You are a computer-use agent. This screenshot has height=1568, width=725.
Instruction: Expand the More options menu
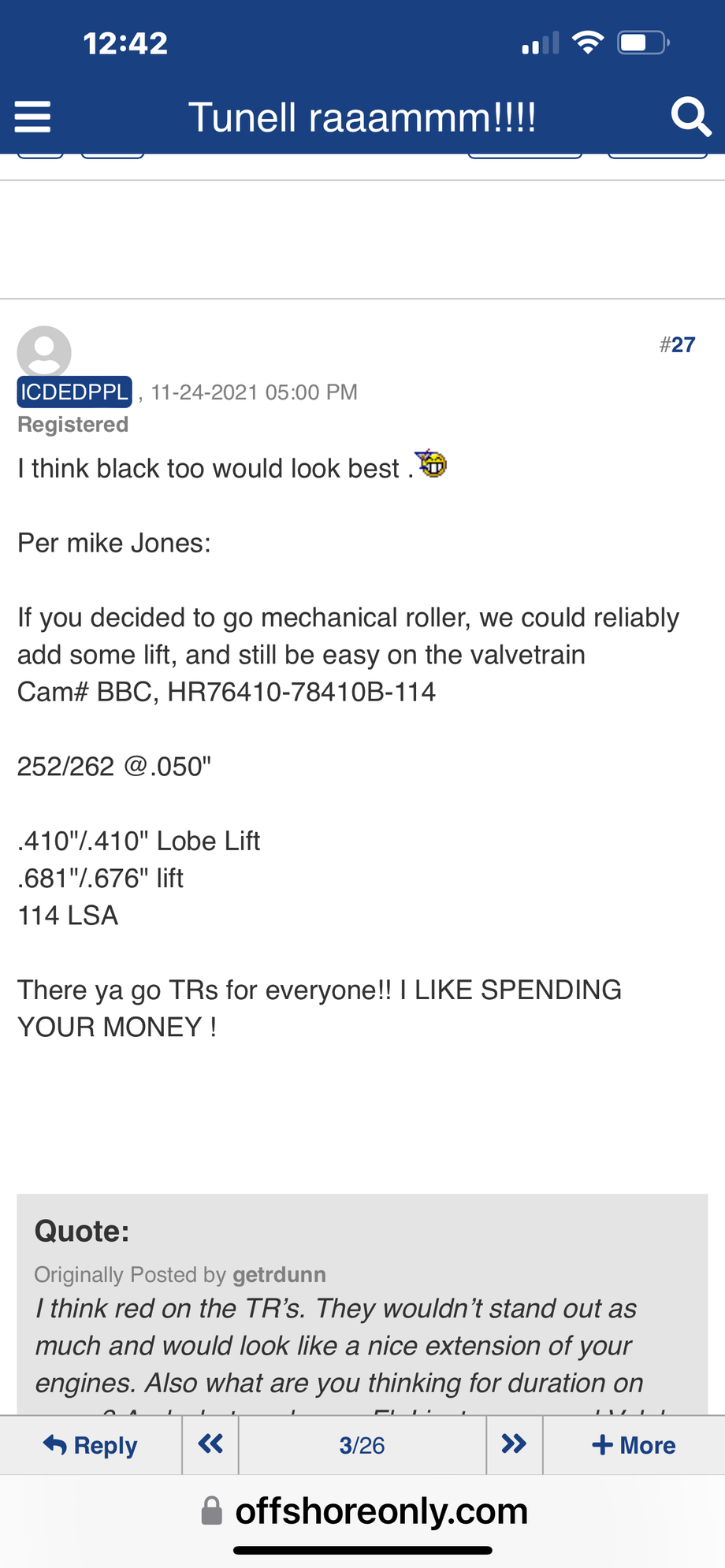coord(634,1445)
